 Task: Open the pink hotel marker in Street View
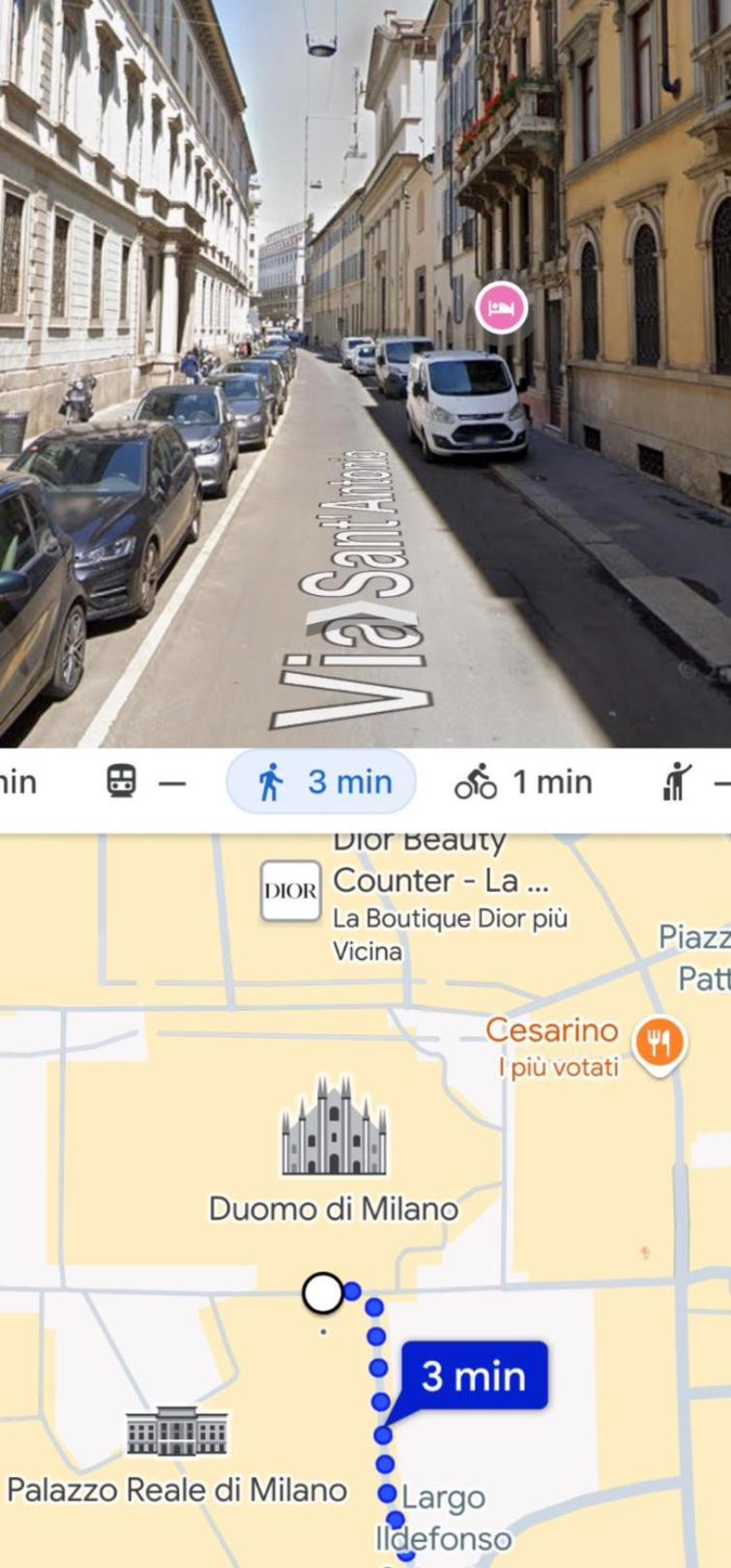pos(502,310)
